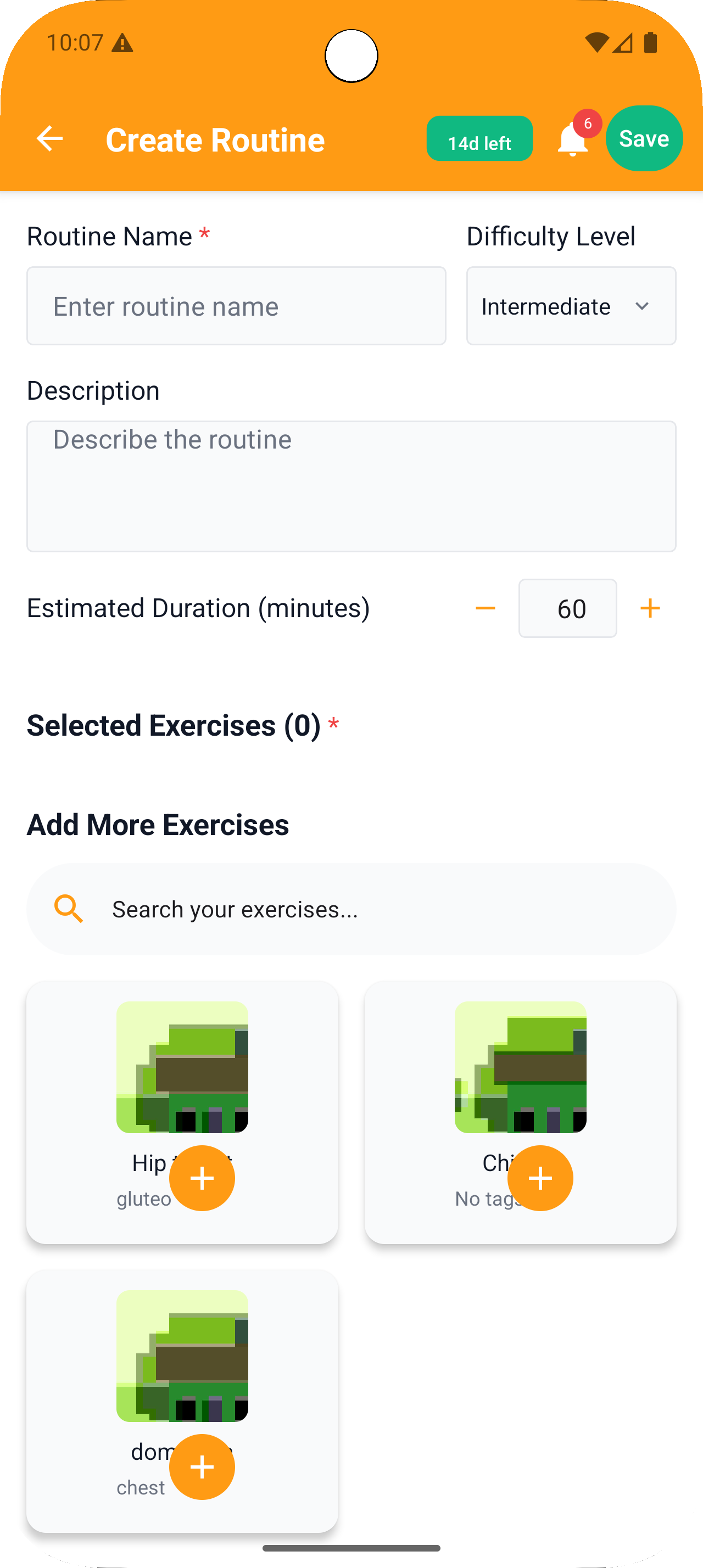Open the notifications bell
The width and height of the screenshot is (703, 1568).
pos(572,140)
